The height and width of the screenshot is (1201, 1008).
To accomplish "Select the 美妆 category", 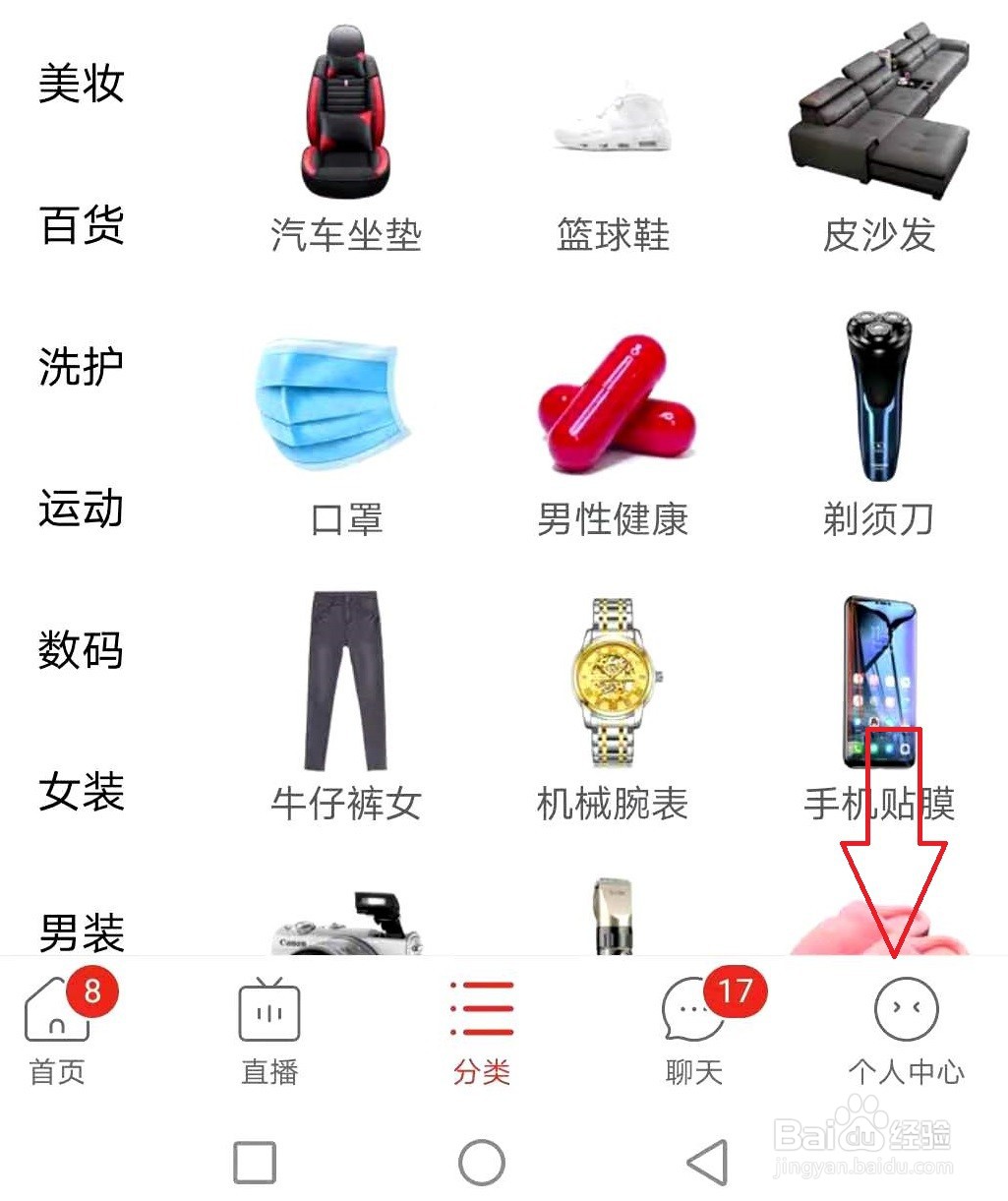I will click(82, 84).
